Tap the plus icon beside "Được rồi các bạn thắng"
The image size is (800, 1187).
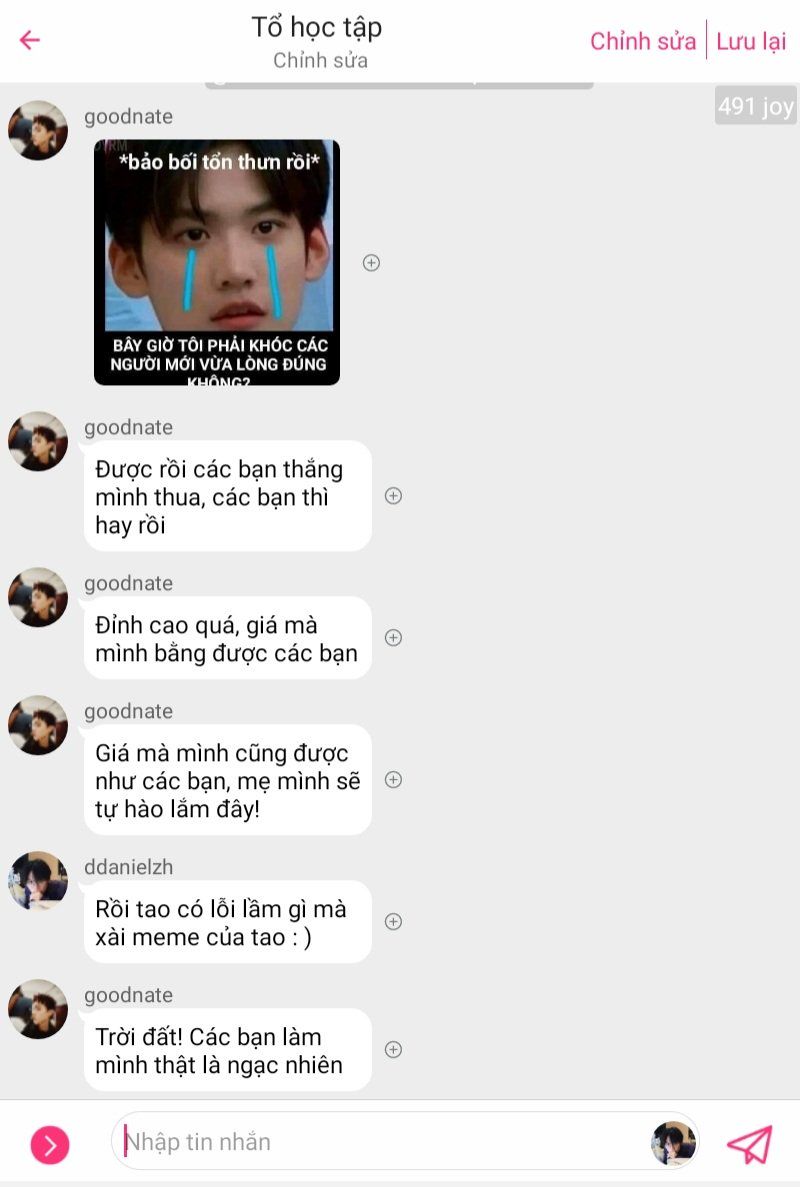coord(394,496)
